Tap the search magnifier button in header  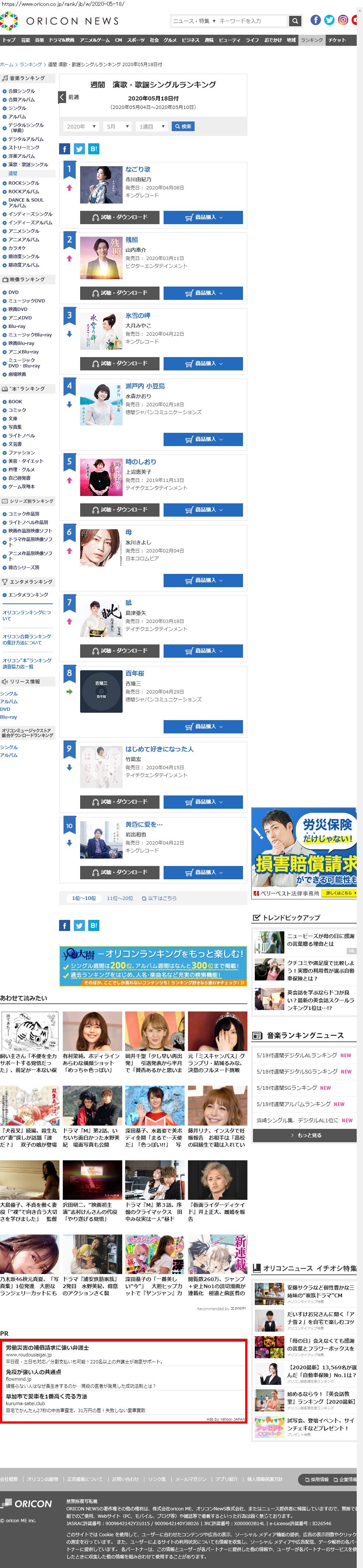[295, 21]
